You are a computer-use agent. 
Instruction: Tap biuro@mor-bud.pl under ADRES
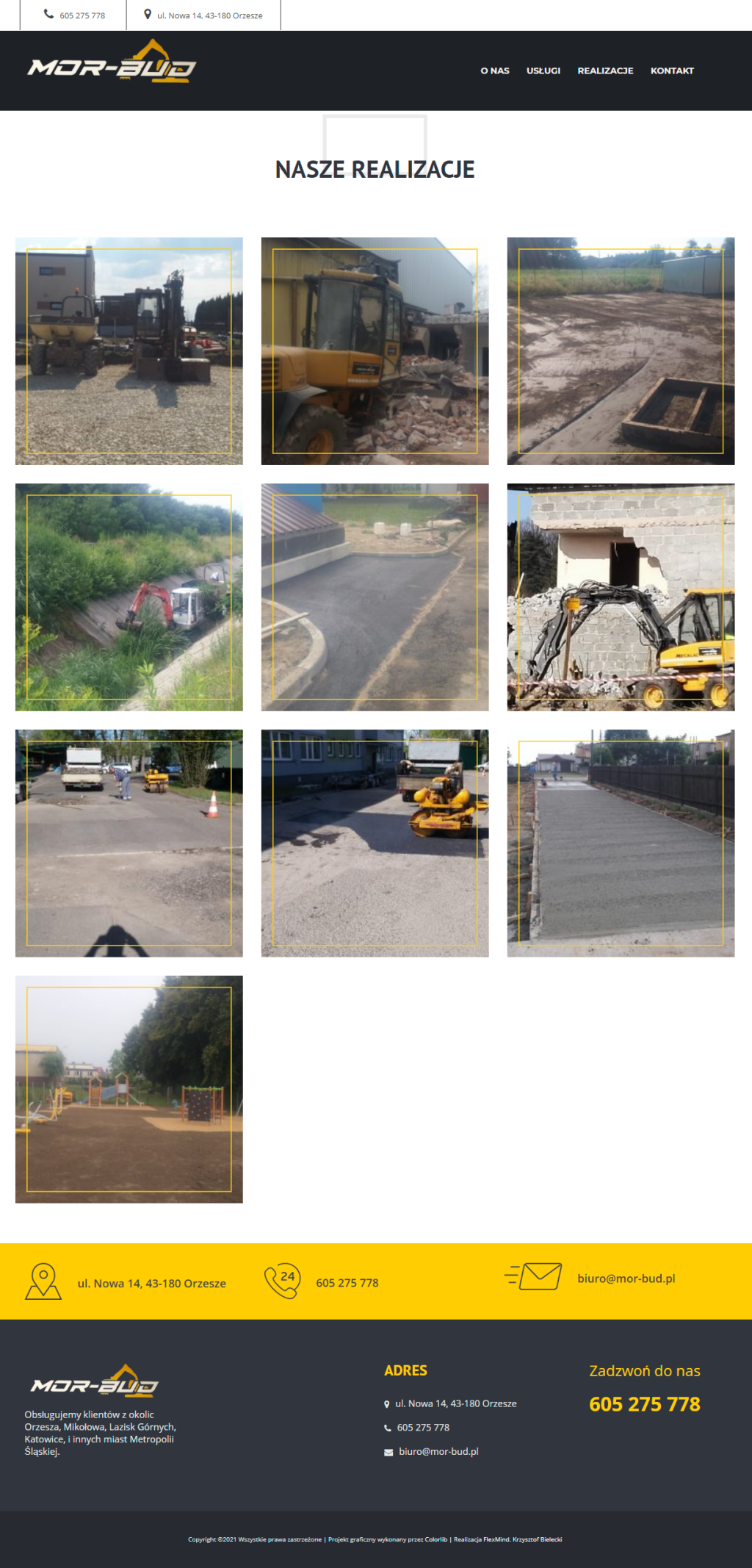(x=438, y=1451)
